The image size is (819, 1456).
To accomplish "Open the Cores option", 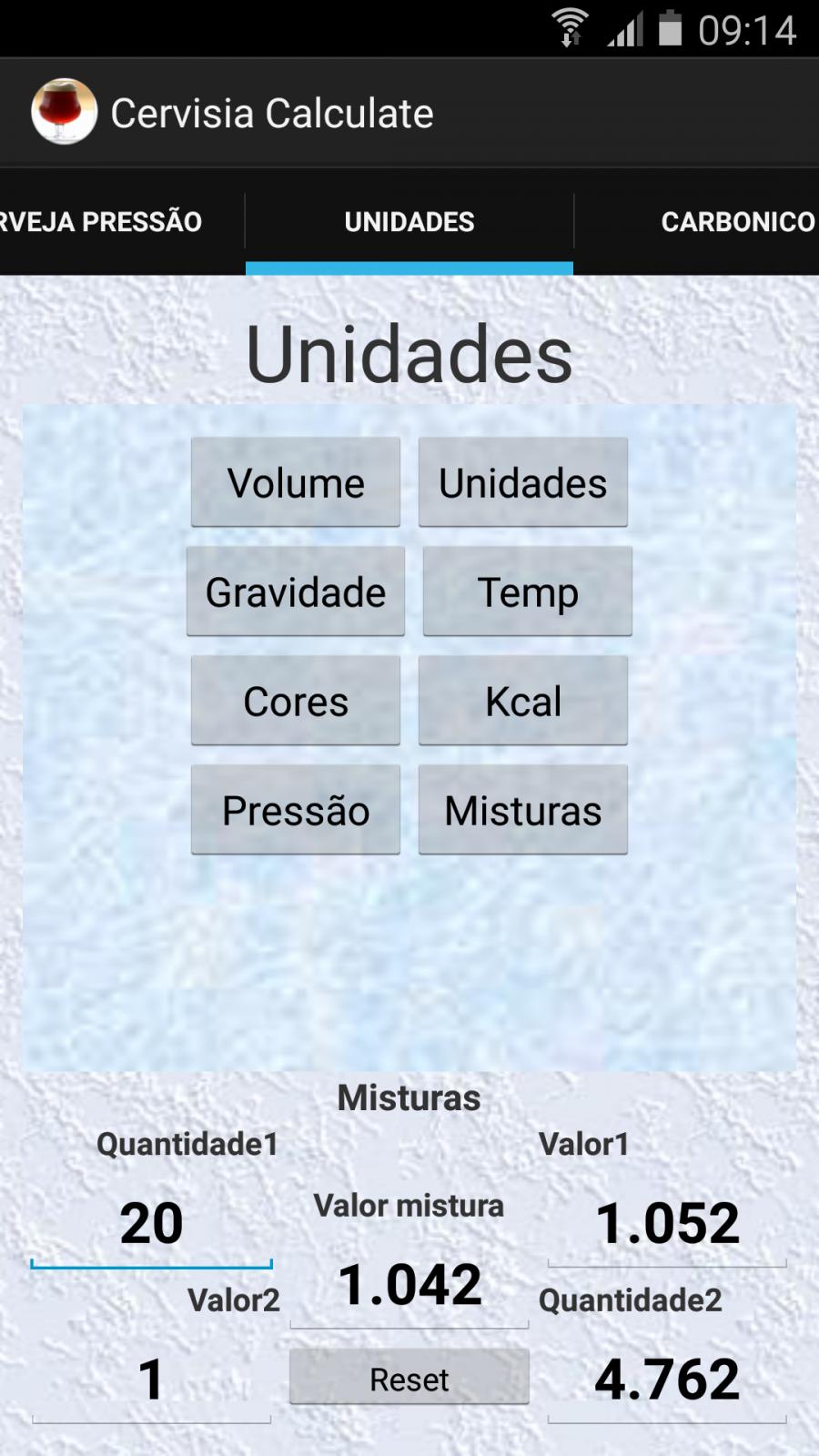I will (x=296, y=701).
